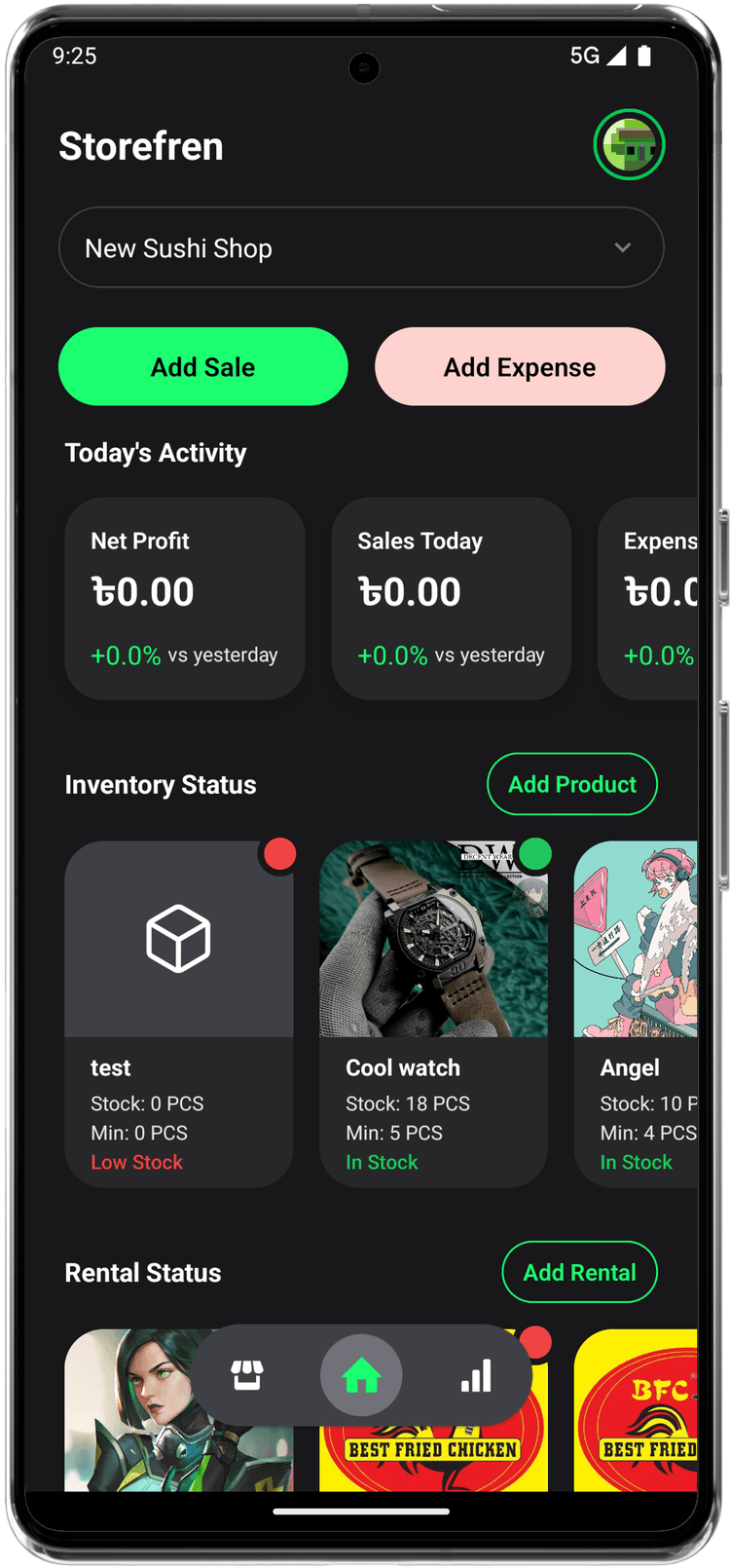
Task: Select the shop icon in bottom navigation
Action: (x=247, y=1375)
